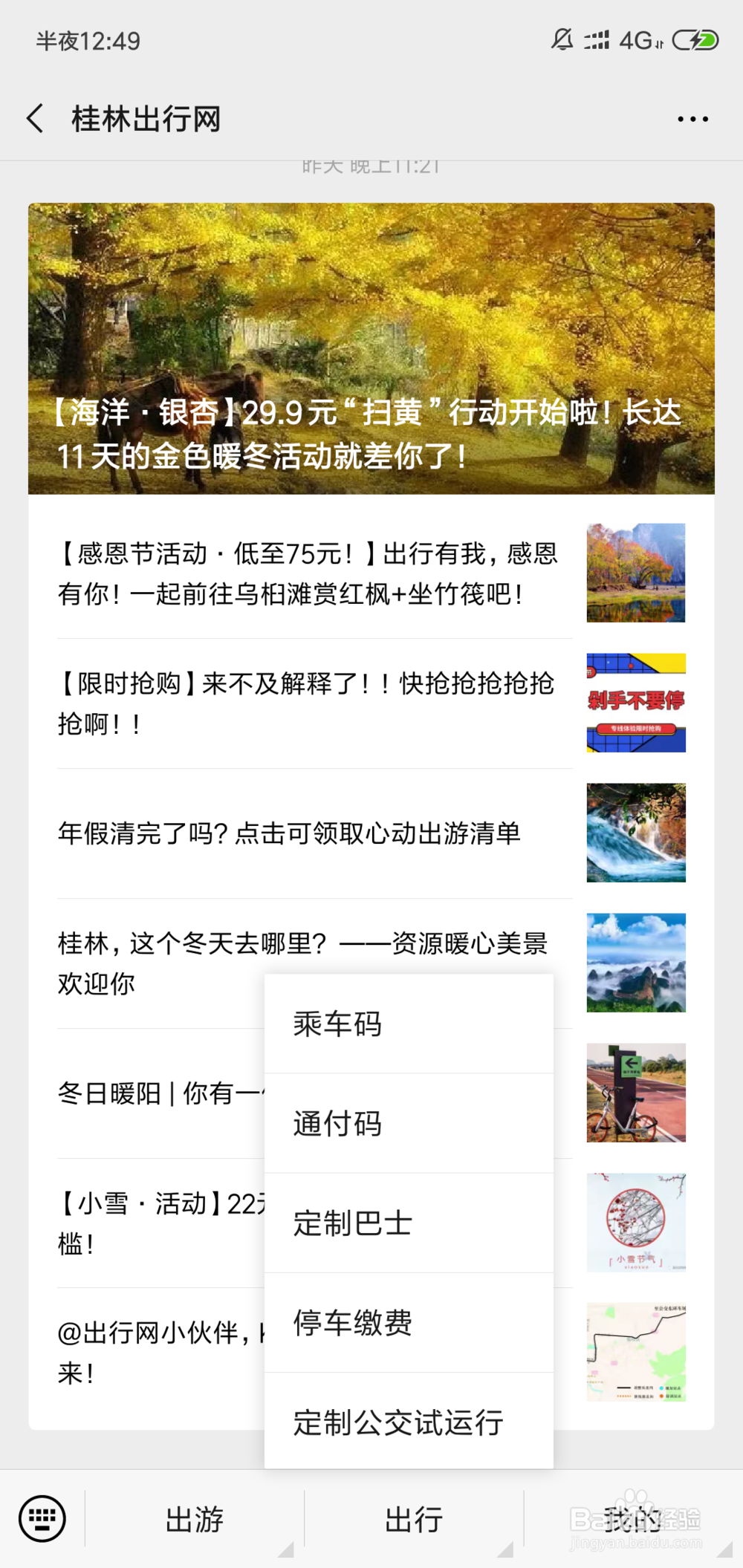
Task: Expand the 出游 bottom menu
Action: (195, 1519)
